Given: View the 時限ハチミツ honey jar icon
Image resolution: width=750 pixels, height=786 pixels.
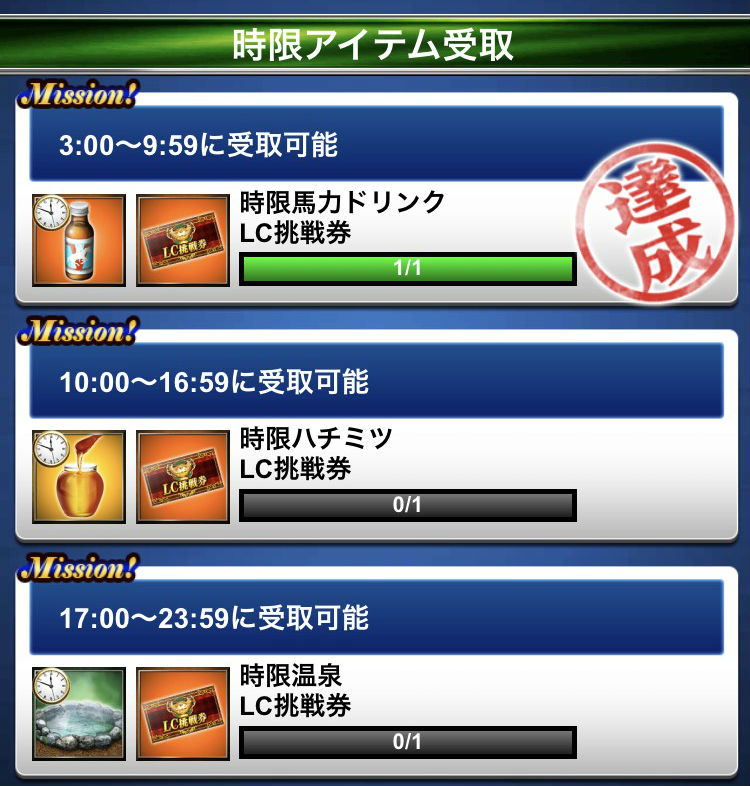Looking at the screenshot, I should 79,477.
